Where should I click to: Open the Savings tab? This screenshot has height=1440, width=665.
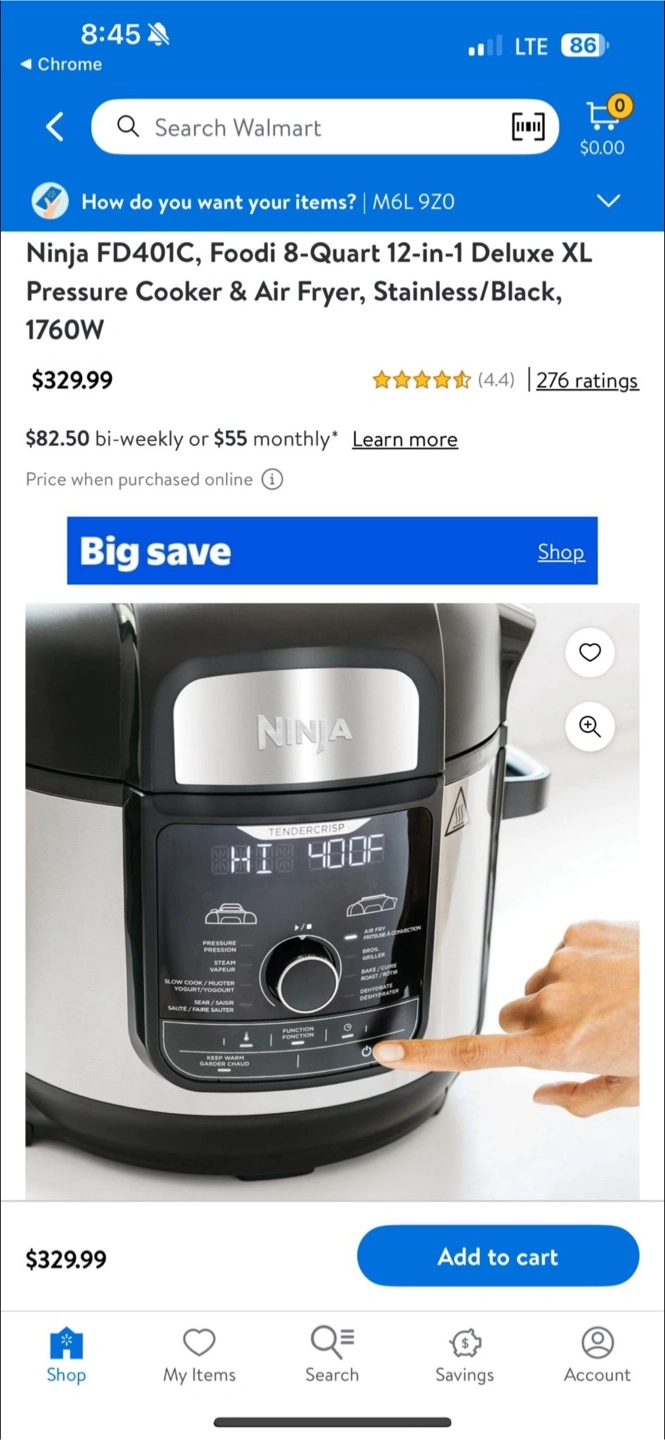pos(465,1355)
